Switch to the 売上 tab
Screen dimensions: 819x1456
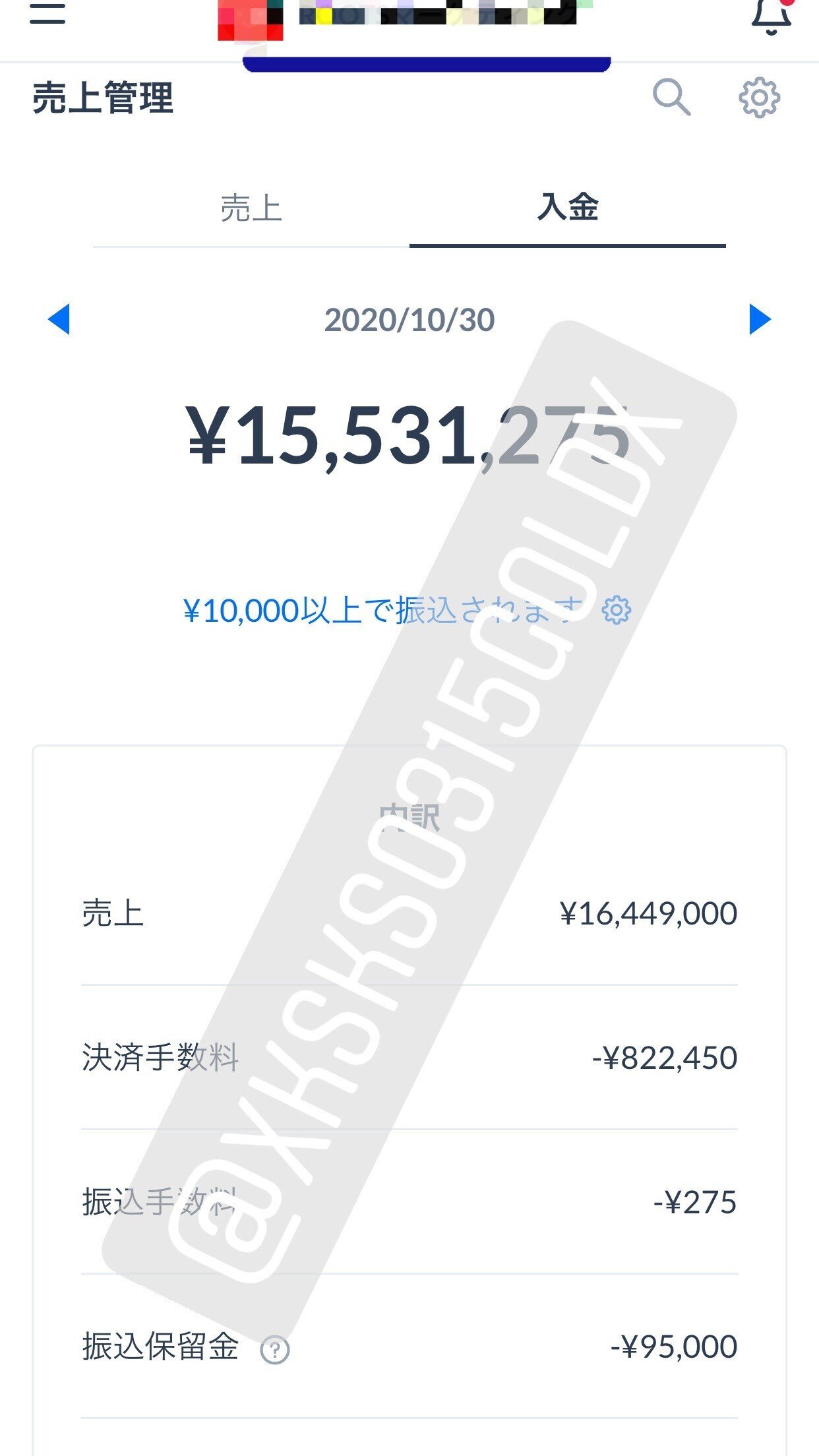click(x=251, y=208)
